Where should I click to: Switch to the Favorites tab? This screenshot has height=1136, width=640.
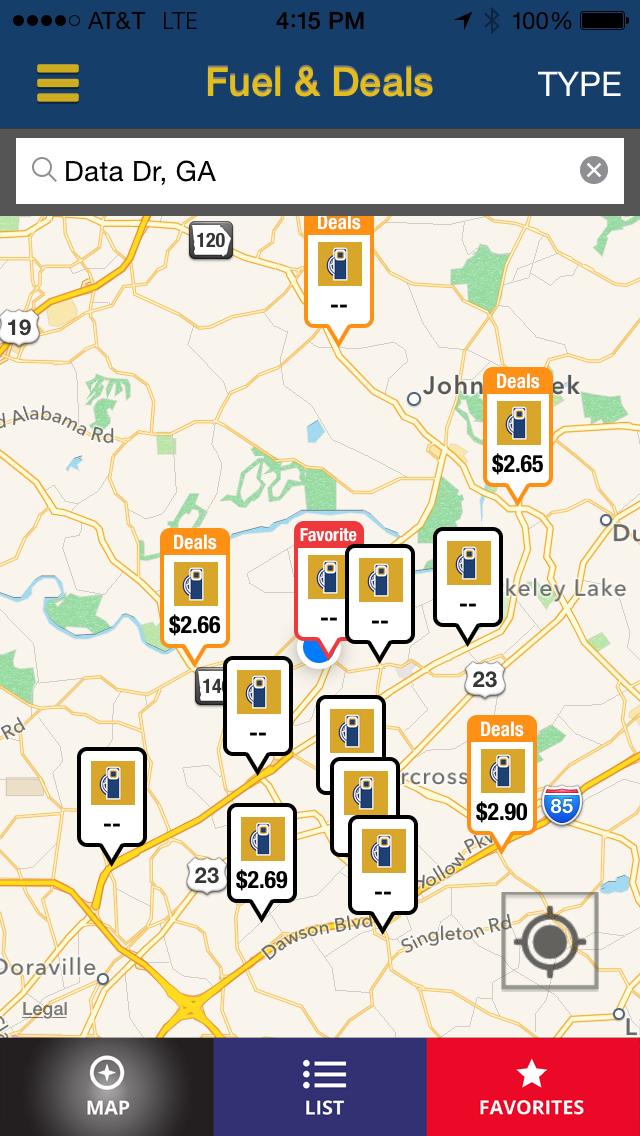point(532,1087)
